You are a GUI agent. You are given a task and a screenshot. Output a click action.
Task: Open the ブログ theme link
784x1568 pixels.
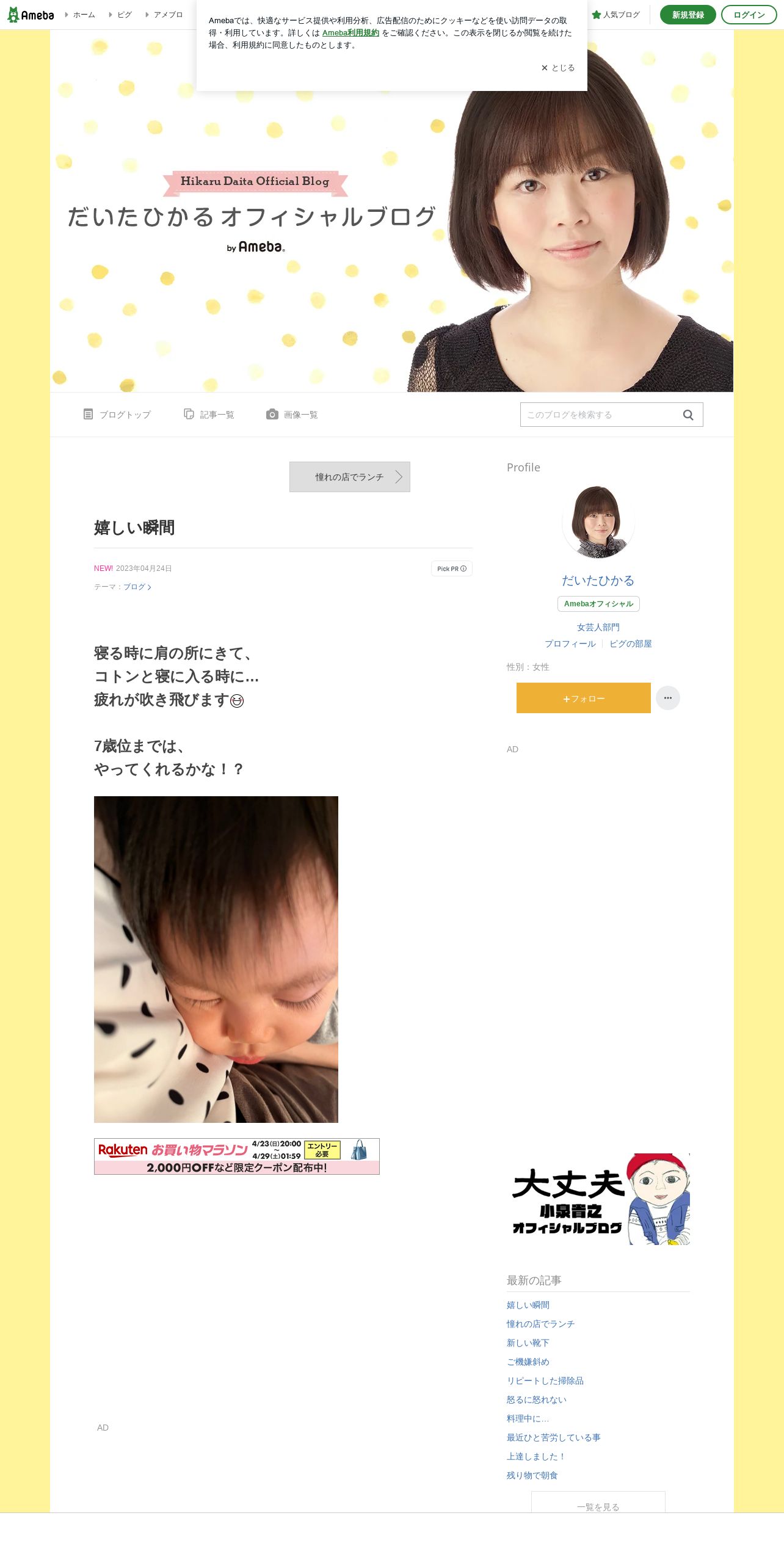tap(137, 587)
